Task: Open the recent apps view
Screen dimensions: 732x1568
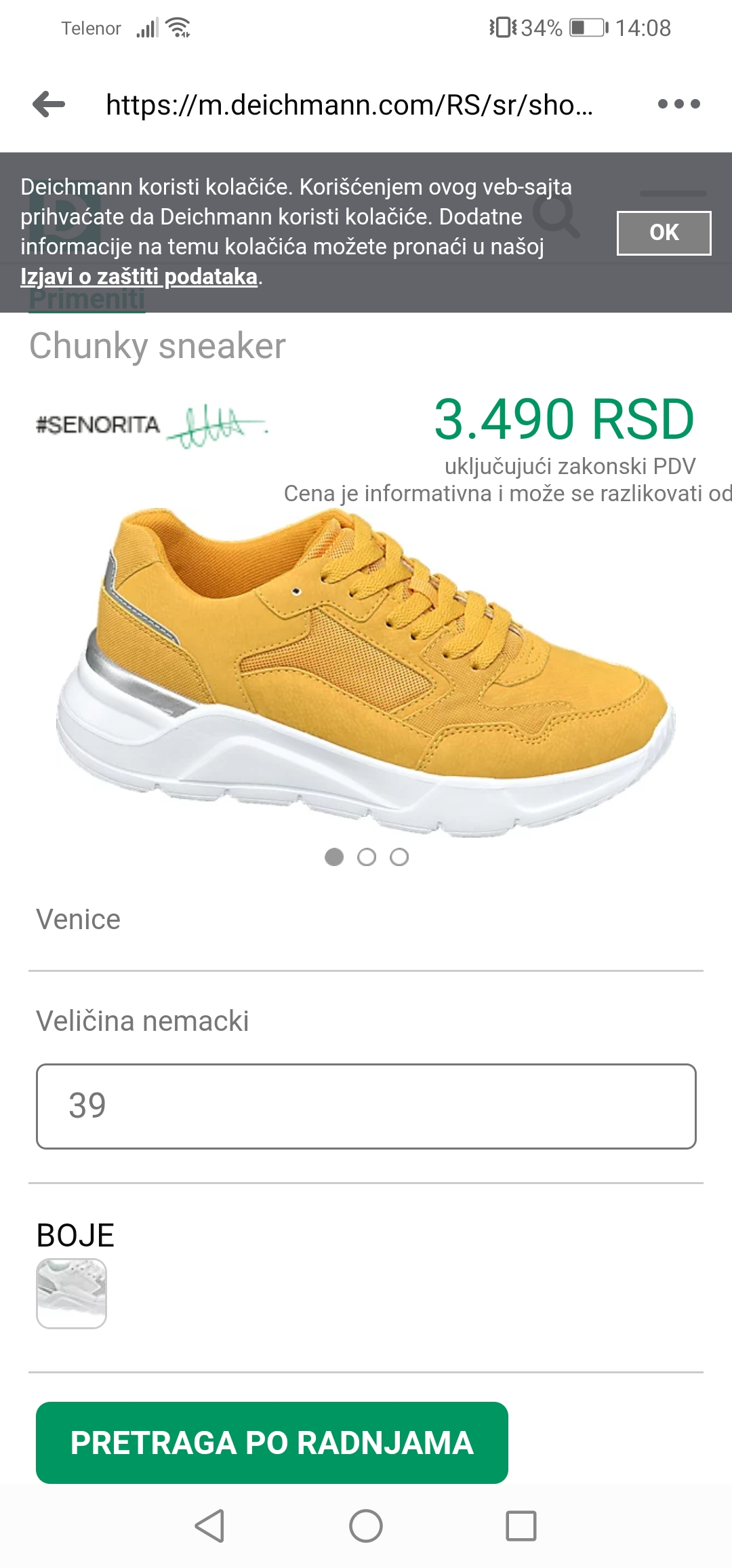Action: pos(521,1526)
